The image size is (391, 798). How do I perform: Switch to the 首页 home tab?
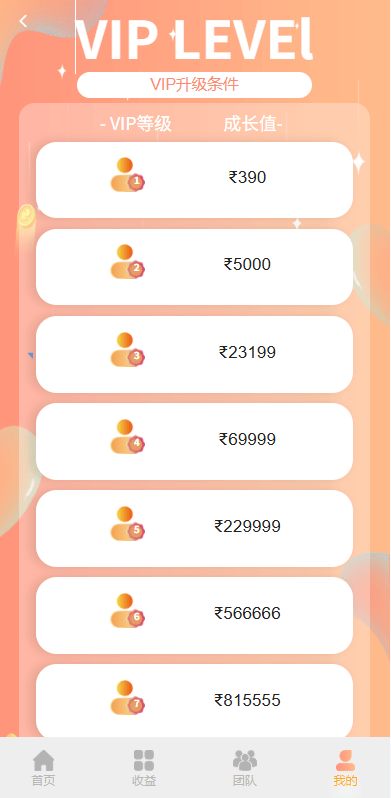click(x=43, y=767)
